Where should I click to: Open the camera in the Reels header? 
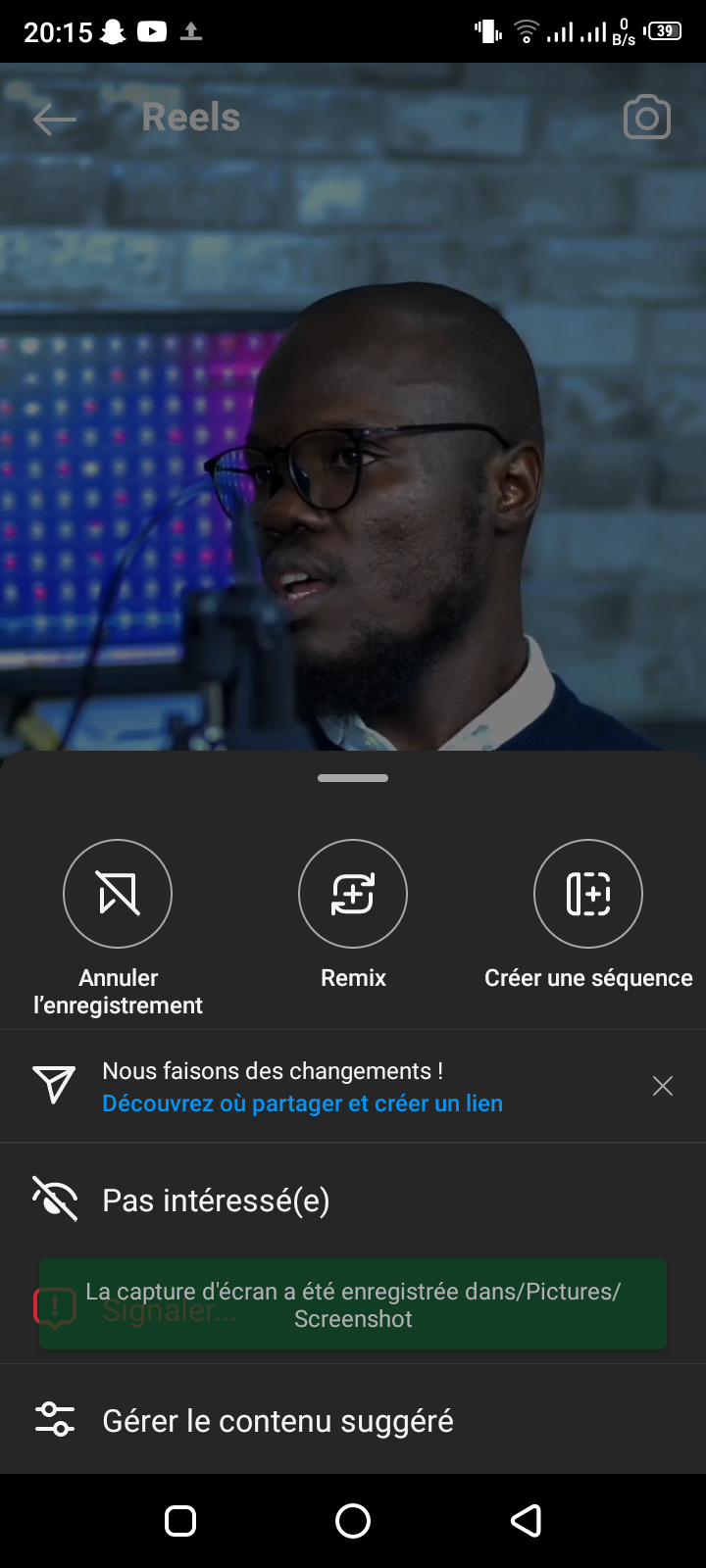click(647, 119)
